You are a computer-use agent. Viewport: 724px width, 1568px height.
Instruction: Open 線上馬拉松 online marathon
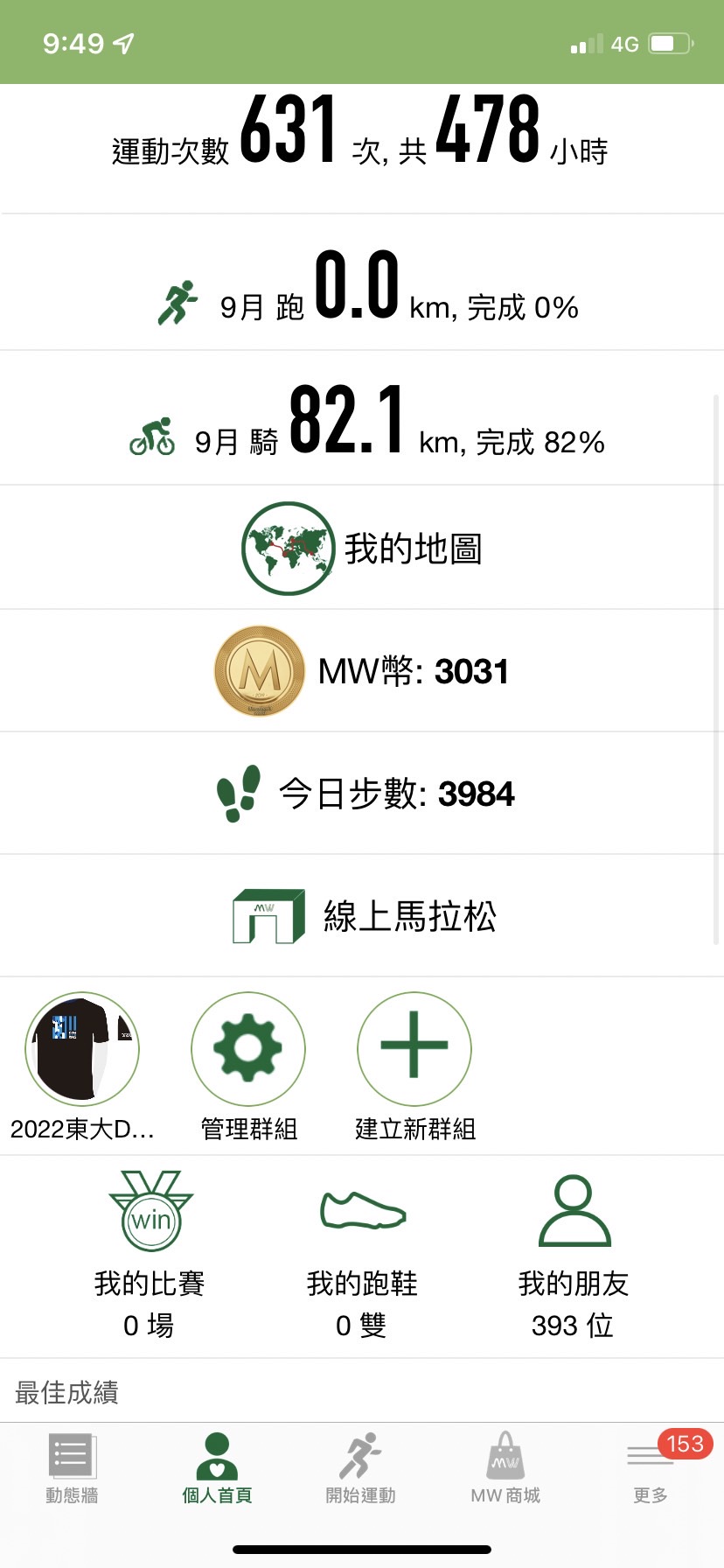[362, 916]
